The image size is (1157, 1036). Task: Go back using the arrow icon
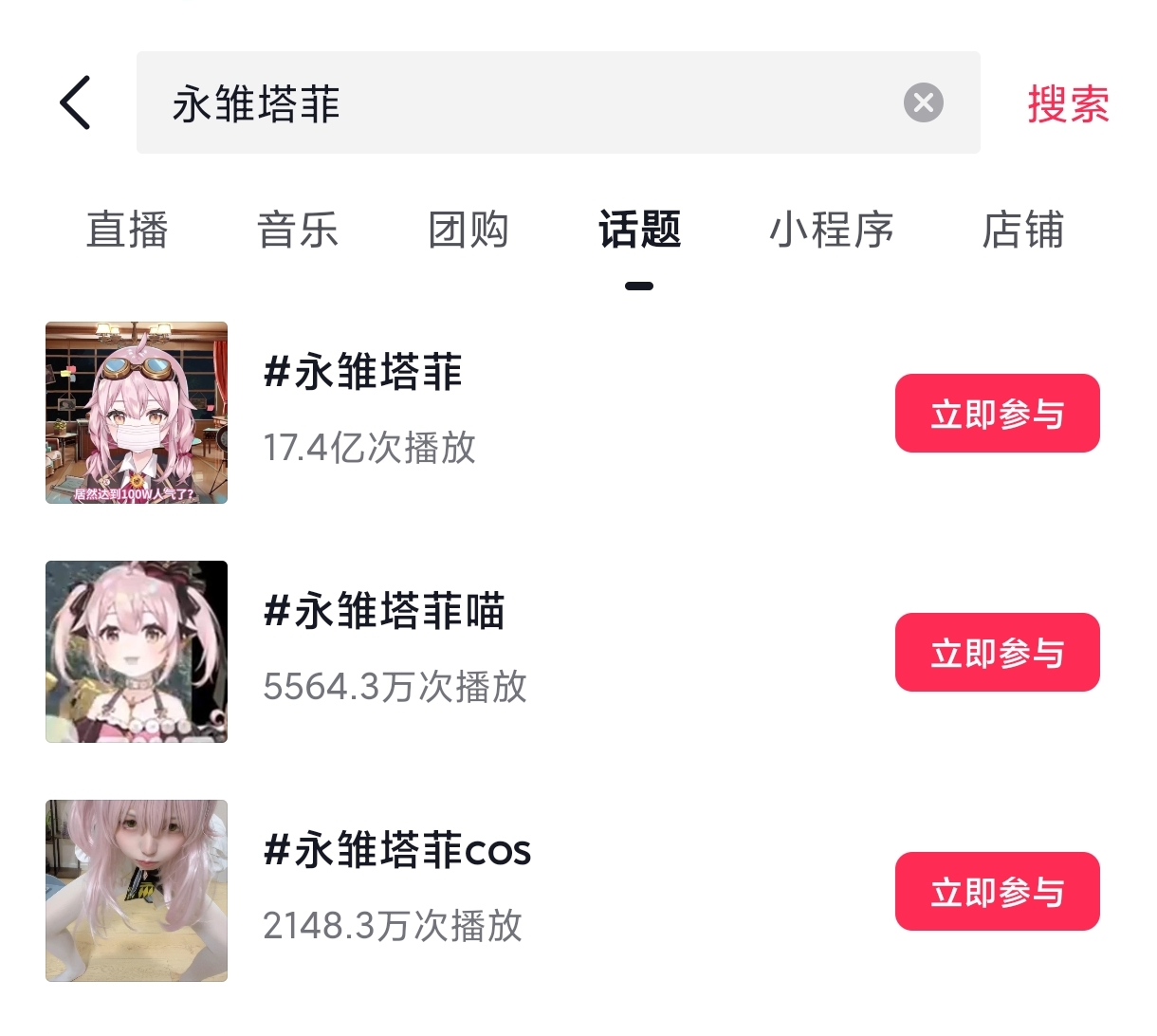coord(76,102)
